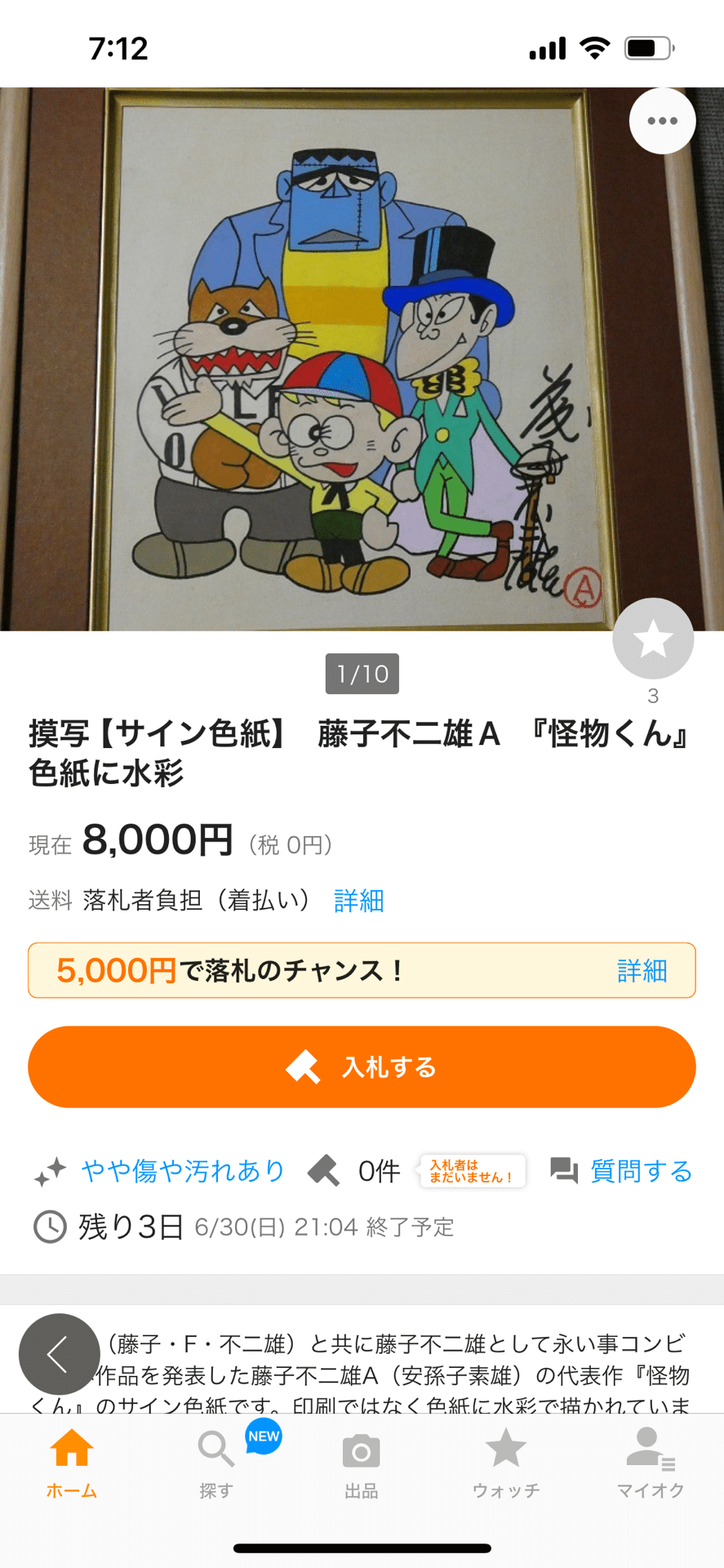The image size is (724, 1568).
Task: Go back using the circular arrow button
Action: pyautogui.click(x=58, y=1353)
